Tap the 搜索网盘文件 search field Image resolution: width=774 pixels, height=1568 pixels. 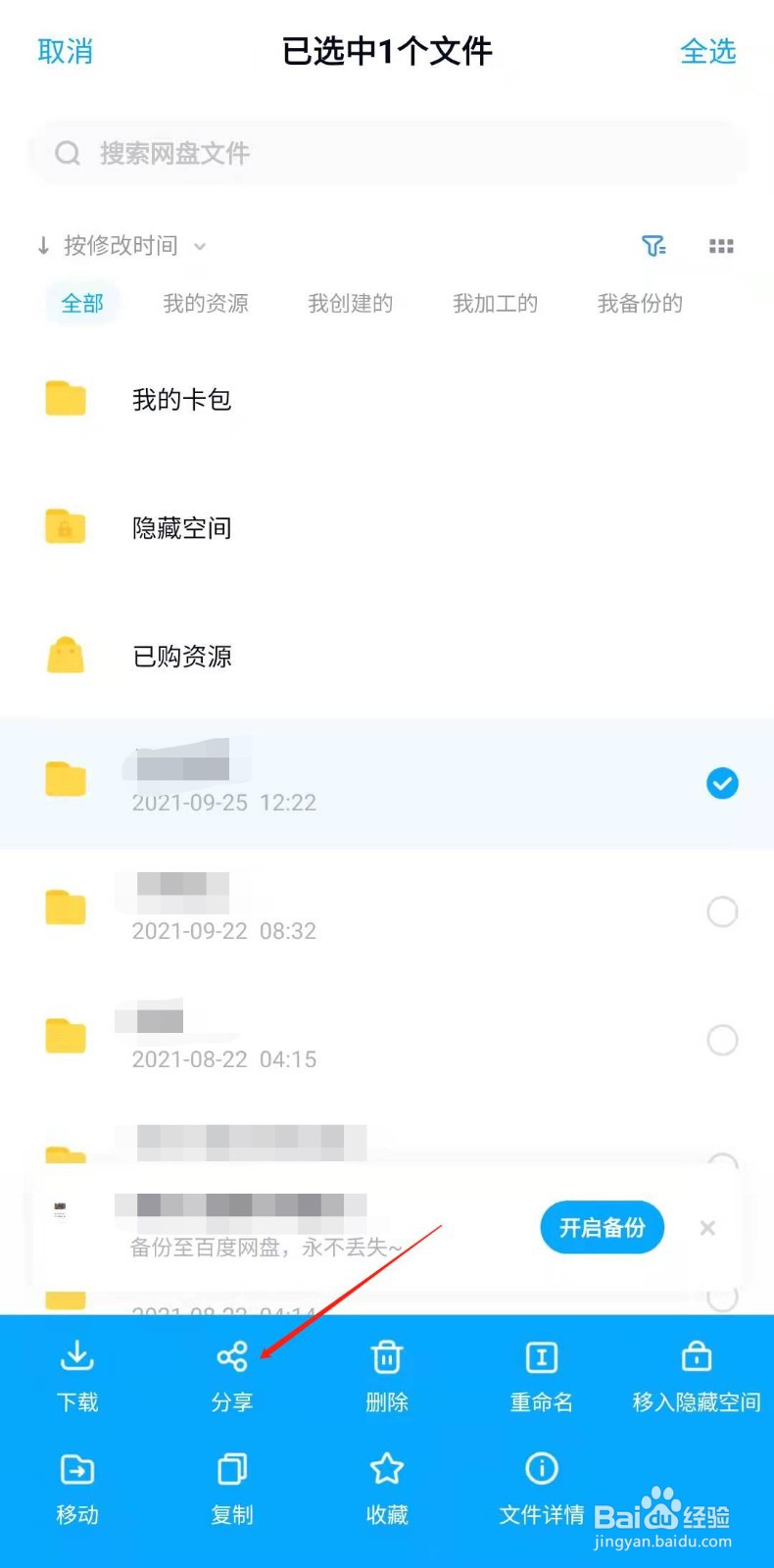387,153
